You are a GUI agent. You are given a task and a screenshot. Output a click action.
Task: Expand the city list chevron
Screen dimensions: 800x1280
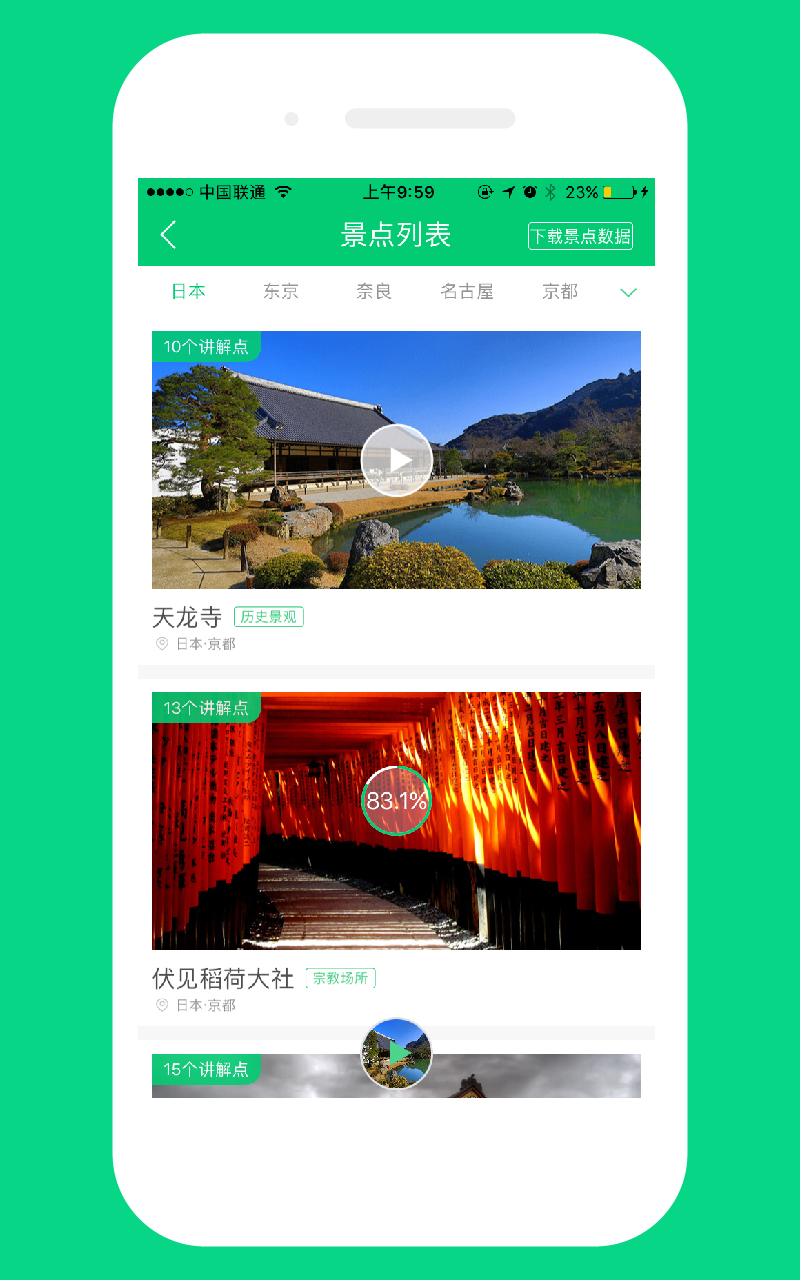pos(628,293)
